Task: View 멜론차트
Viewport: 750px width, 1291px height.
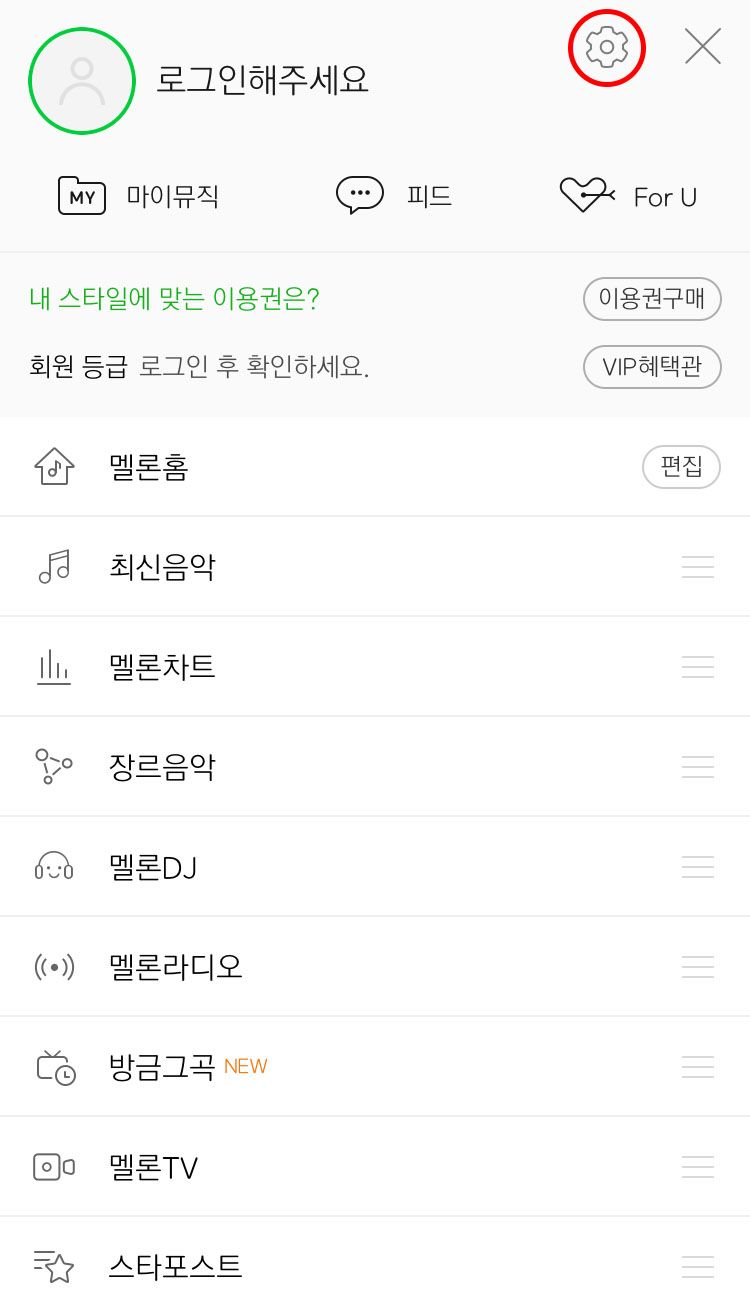Action: click(162, 667)
